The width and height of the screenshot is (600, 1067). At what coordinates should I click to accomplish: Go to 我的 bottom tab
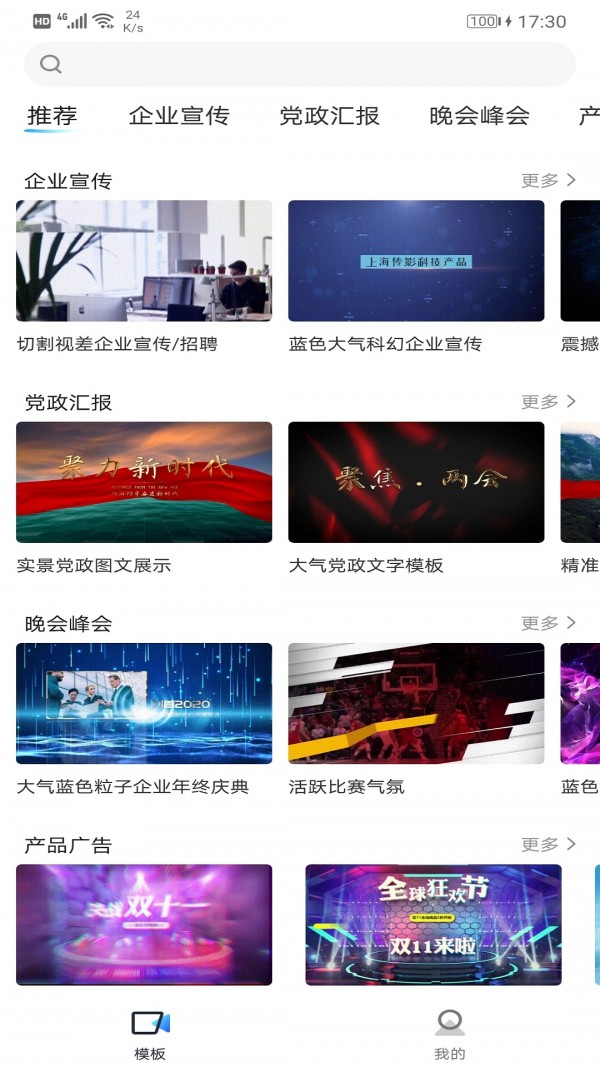click(450, 1035)
